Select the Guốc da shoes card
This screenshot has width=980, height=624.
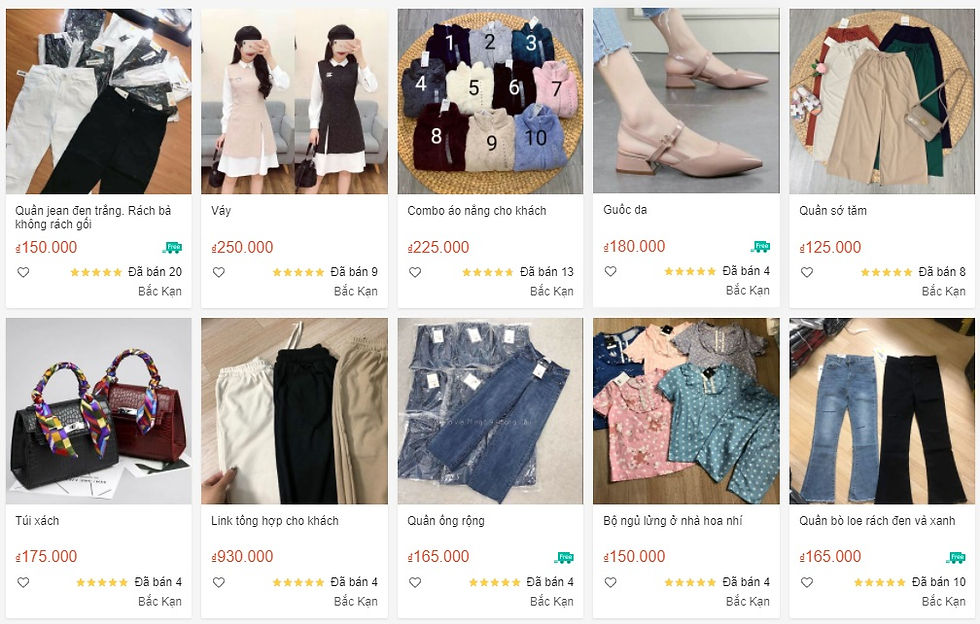686,102
